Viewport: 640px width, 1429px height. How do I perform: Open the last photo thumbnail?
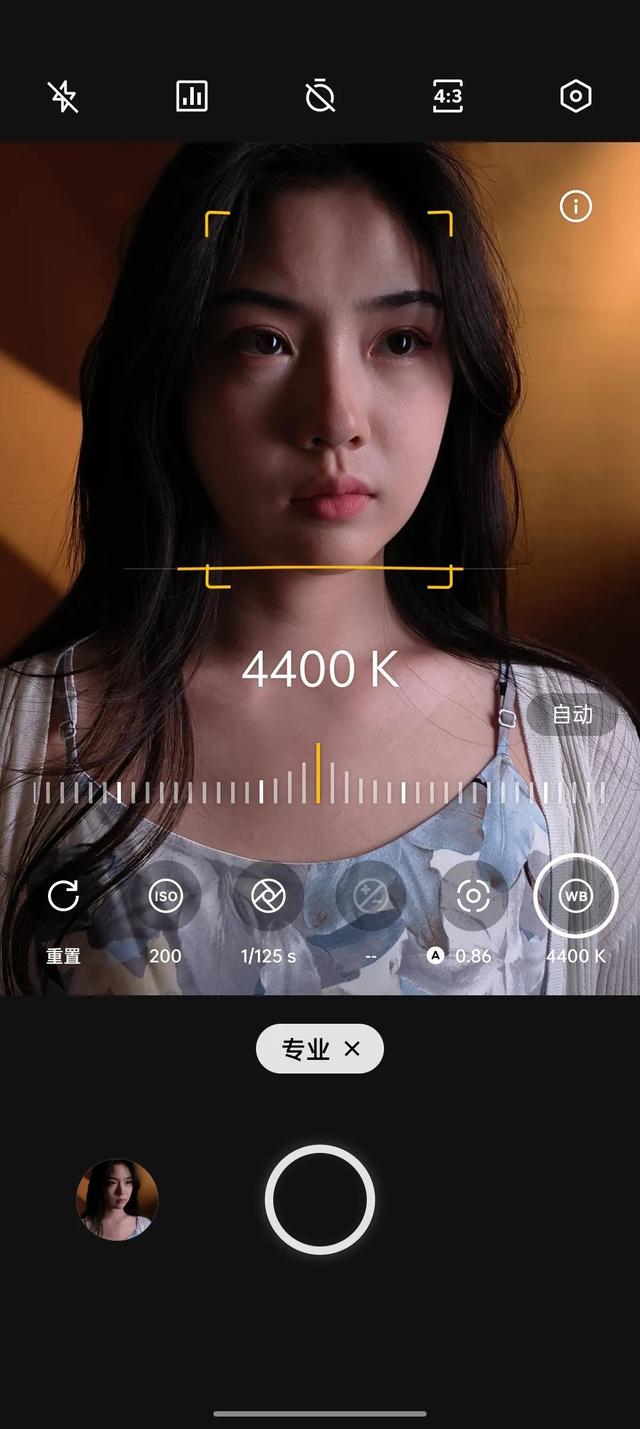pyautogui.click(x=117, y=1199)
